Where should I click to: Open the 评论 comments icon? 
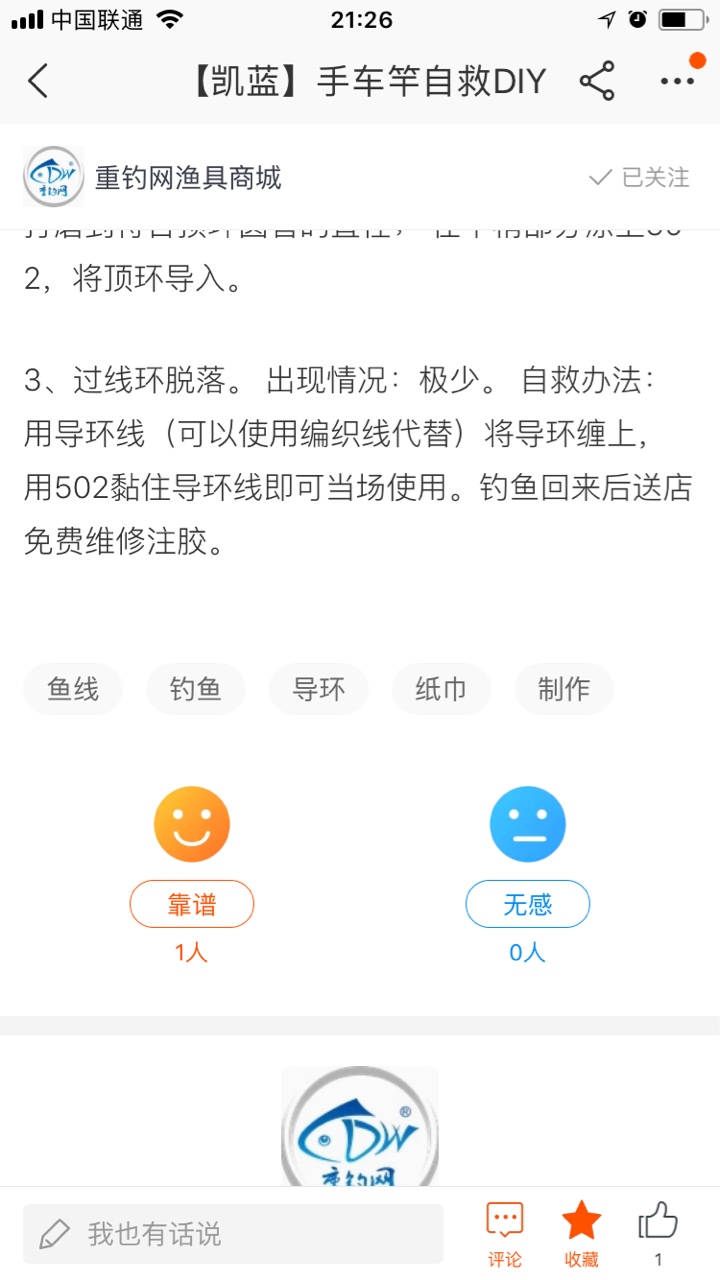click(x=505, y=1233)
